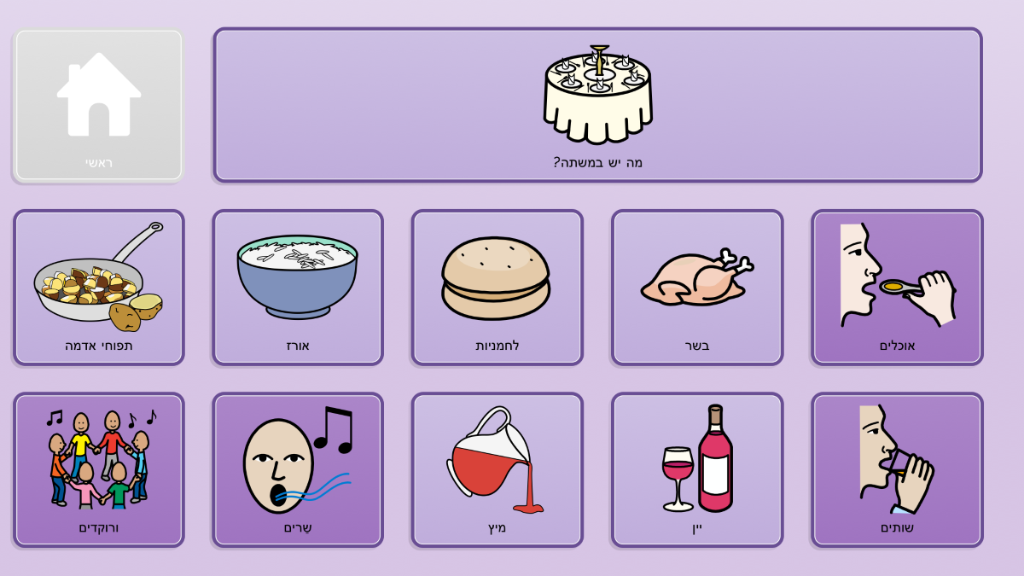
Task: Tap the אורז rice bowl tile
Action: [x=297, y=287]
